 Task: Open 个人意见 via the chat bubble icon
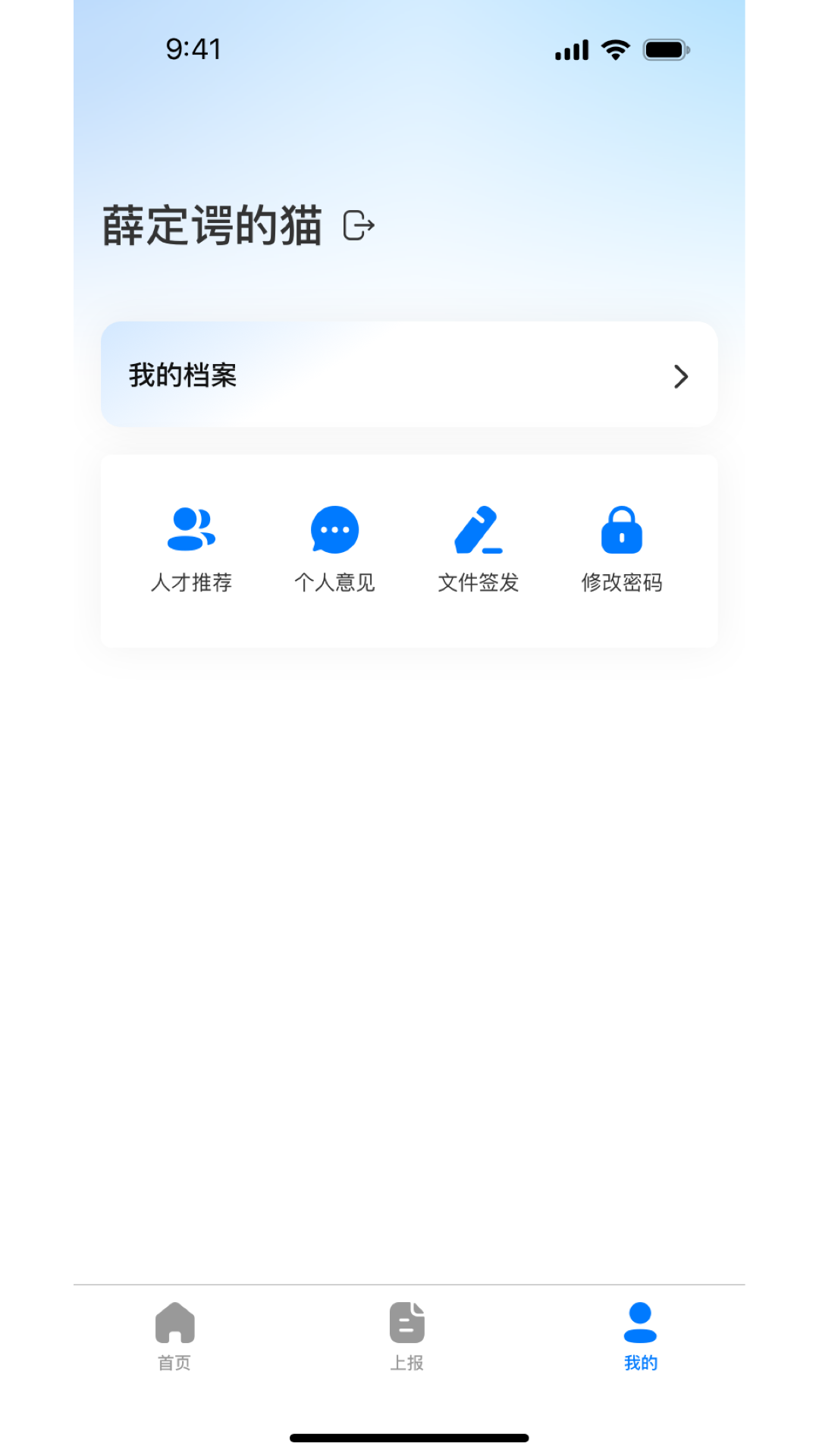334,530
